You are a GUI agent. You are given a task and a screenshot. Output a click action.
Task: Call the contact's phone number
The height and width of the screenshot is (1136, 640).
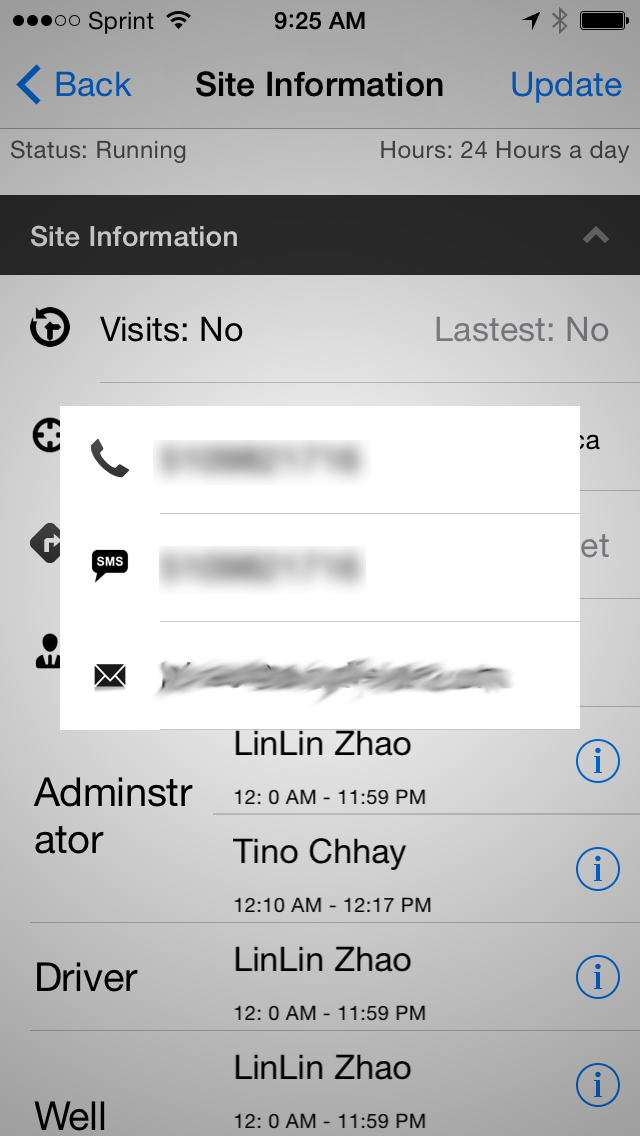(x=320, y=460)
